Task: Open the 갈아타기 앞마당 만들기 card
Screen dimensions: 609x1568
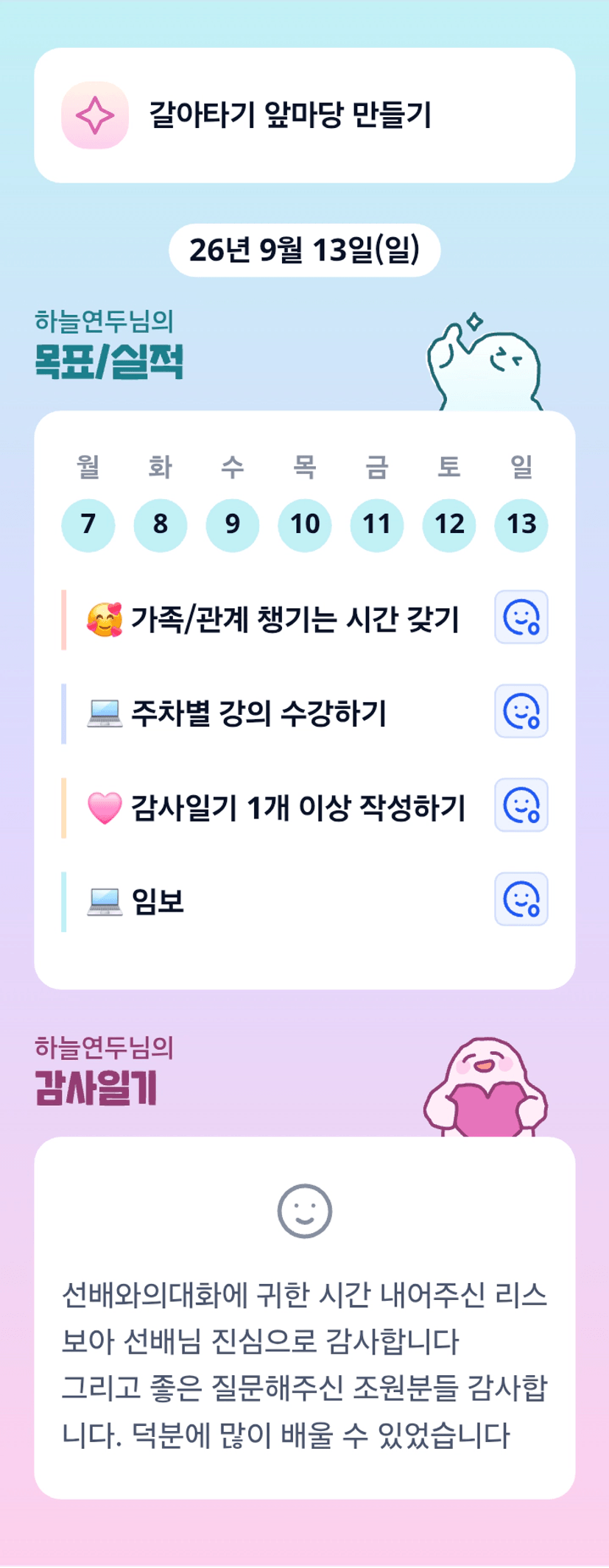Action: (x=304, y=116)
